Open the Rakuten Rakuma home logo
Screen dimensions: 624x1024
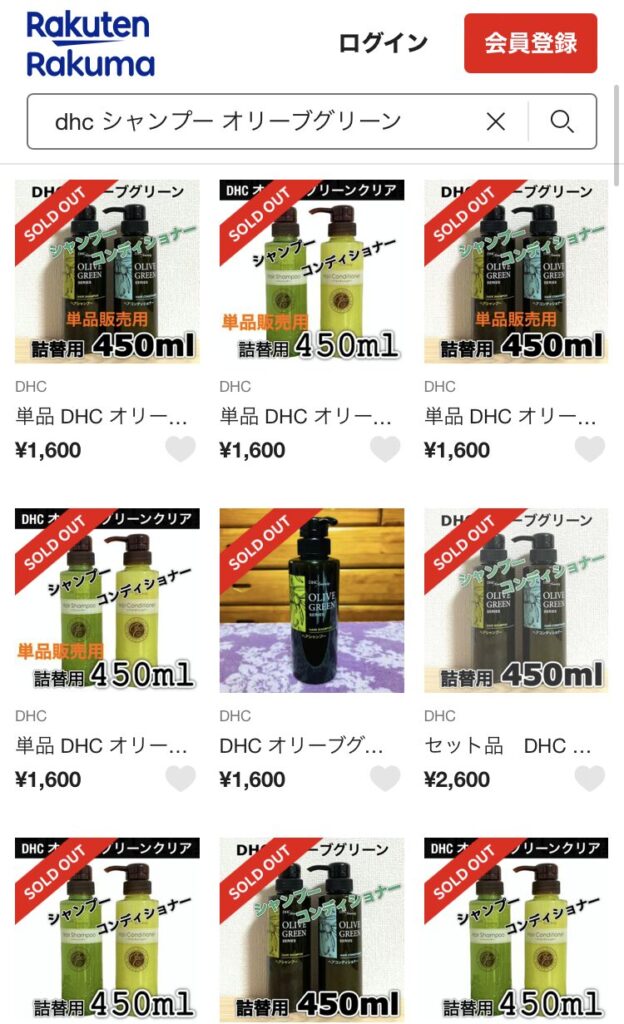click(90, 44)
